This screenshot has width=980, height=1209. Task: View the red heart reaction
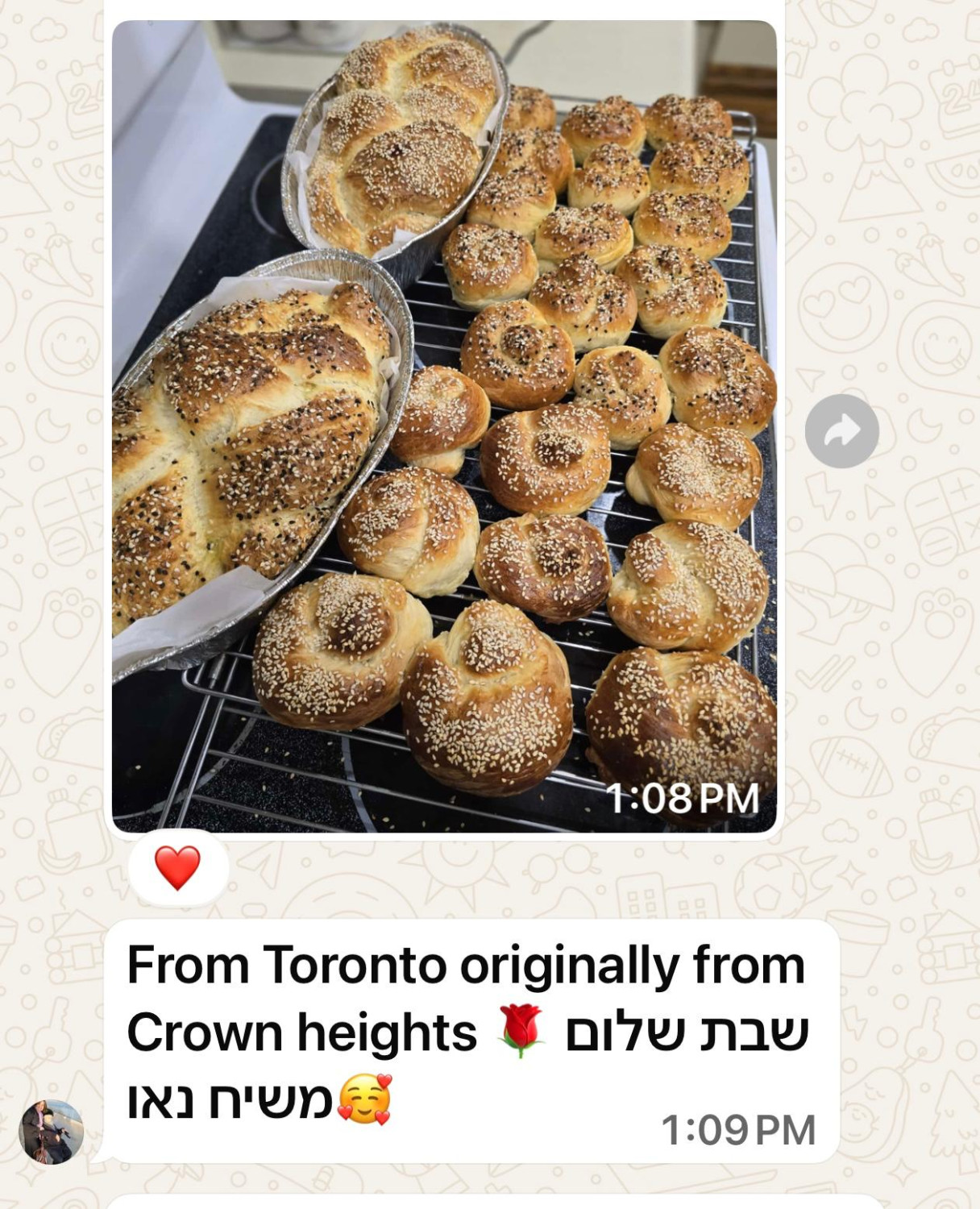click(177, 868)
